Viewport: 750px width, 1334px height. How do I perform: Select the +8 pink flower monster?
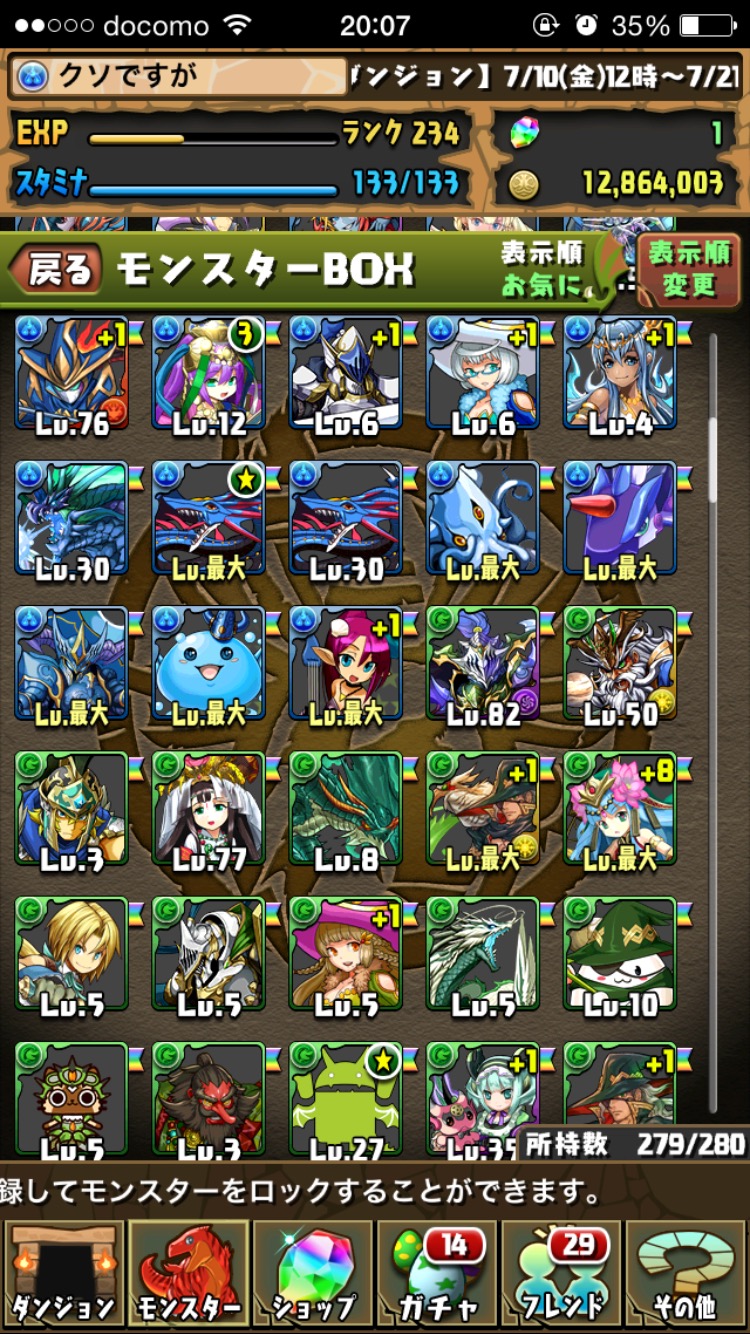coord(620,808)
